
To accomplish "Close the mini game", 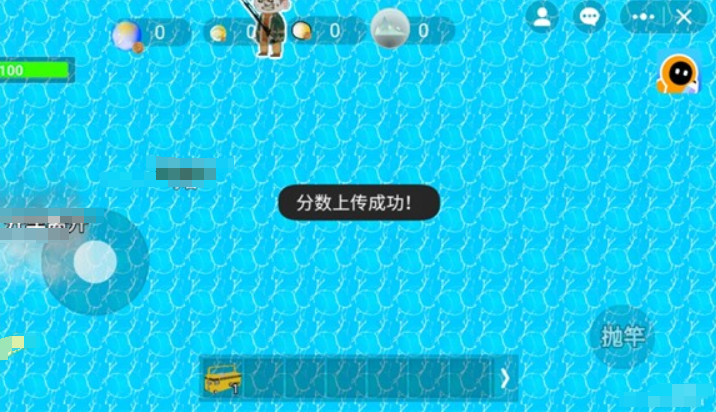I will (684, 17).
